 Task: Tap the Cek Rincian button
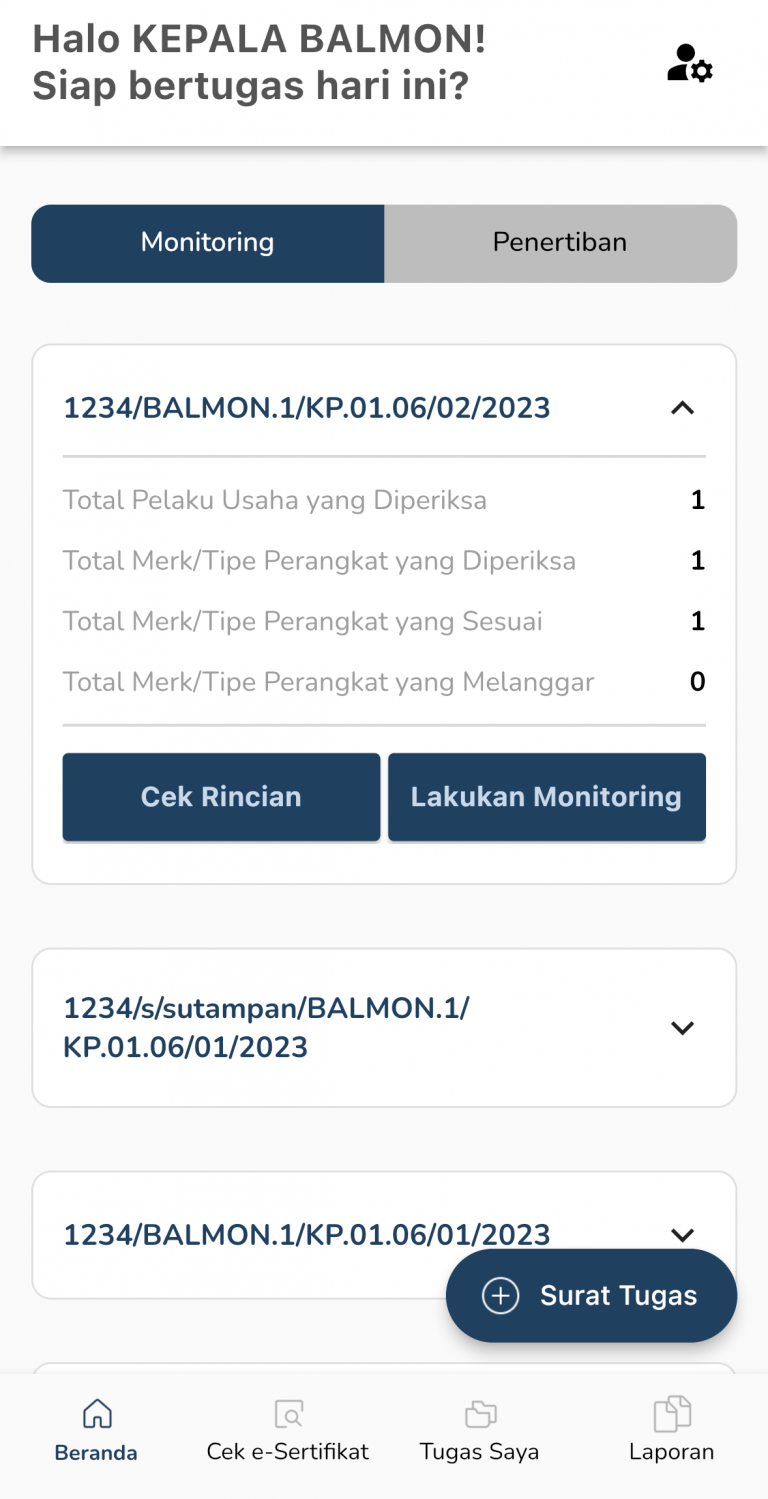pos(221,797)
